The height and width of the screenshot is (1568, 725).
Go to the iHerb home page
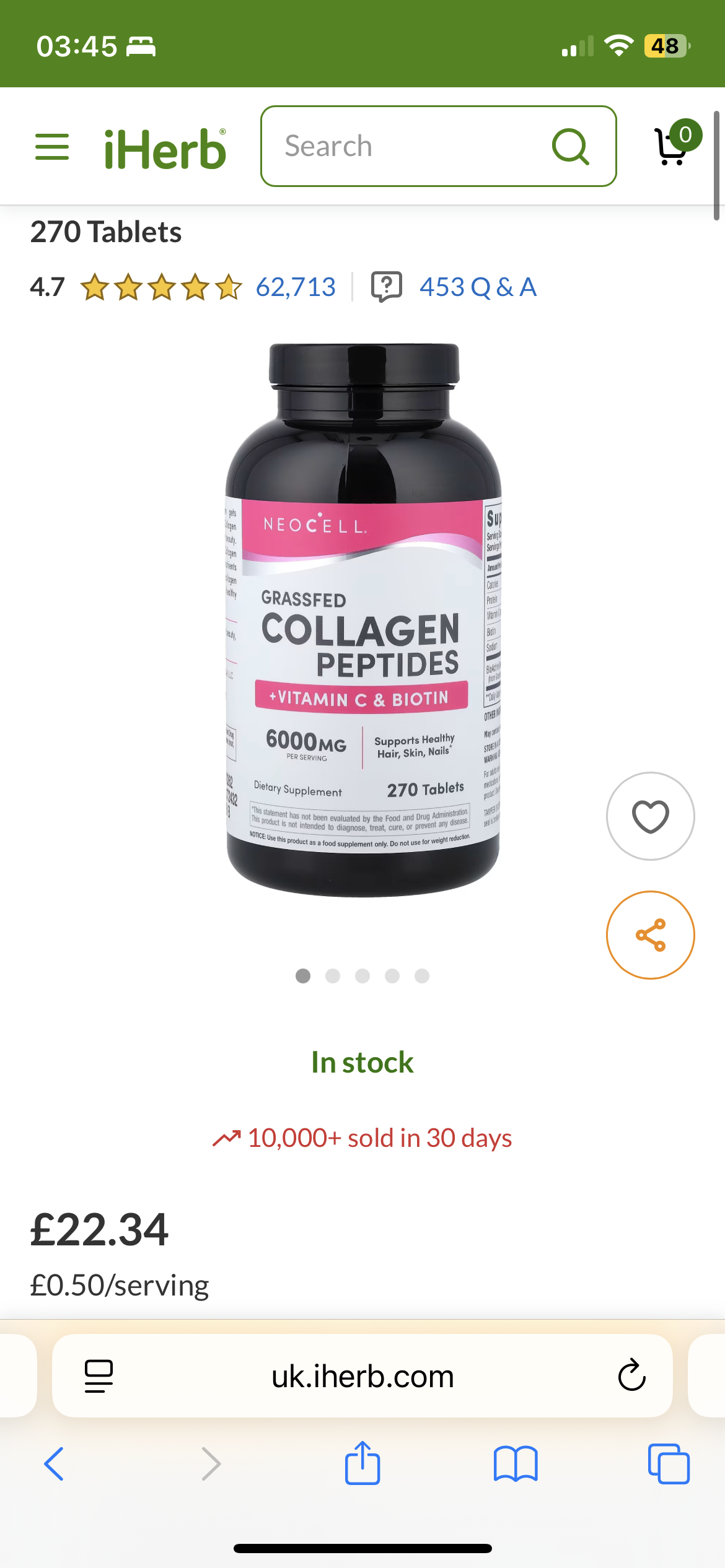tap(165, 149)
